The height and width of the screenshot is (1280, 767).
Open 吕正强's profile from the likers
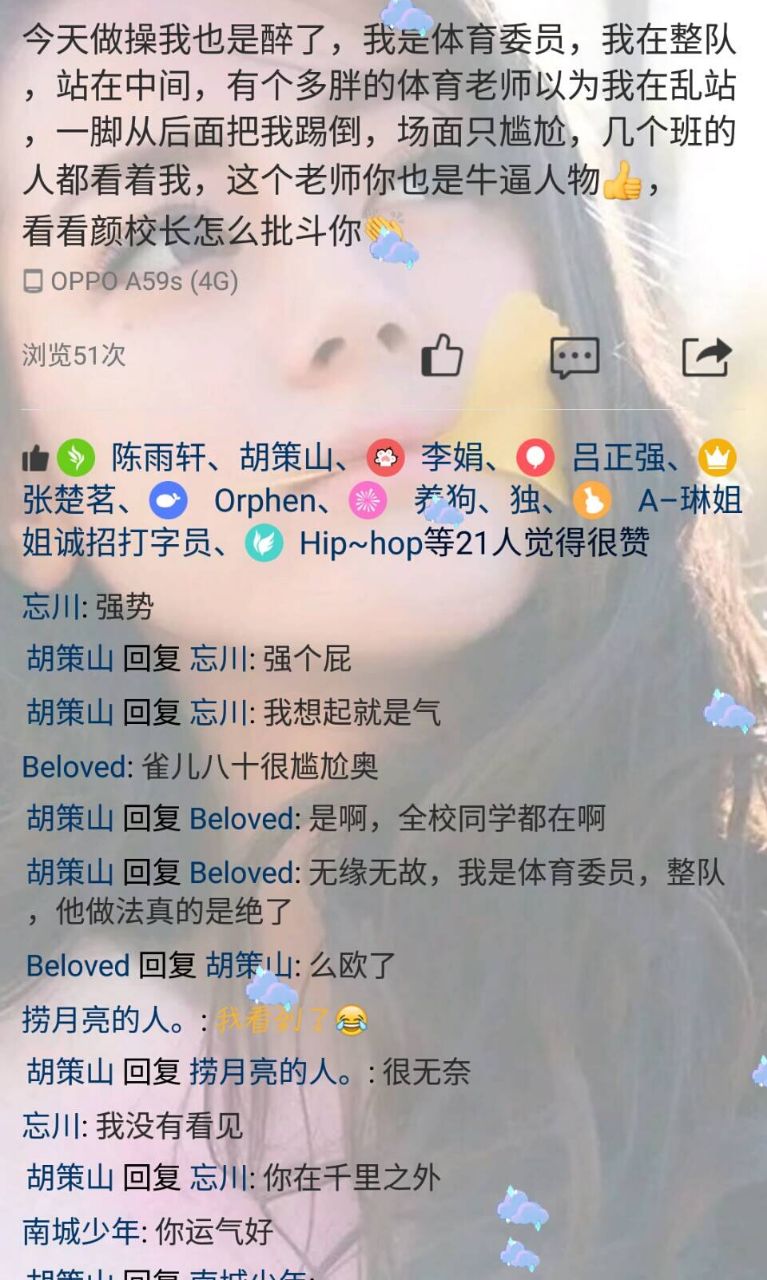[617, 458]
